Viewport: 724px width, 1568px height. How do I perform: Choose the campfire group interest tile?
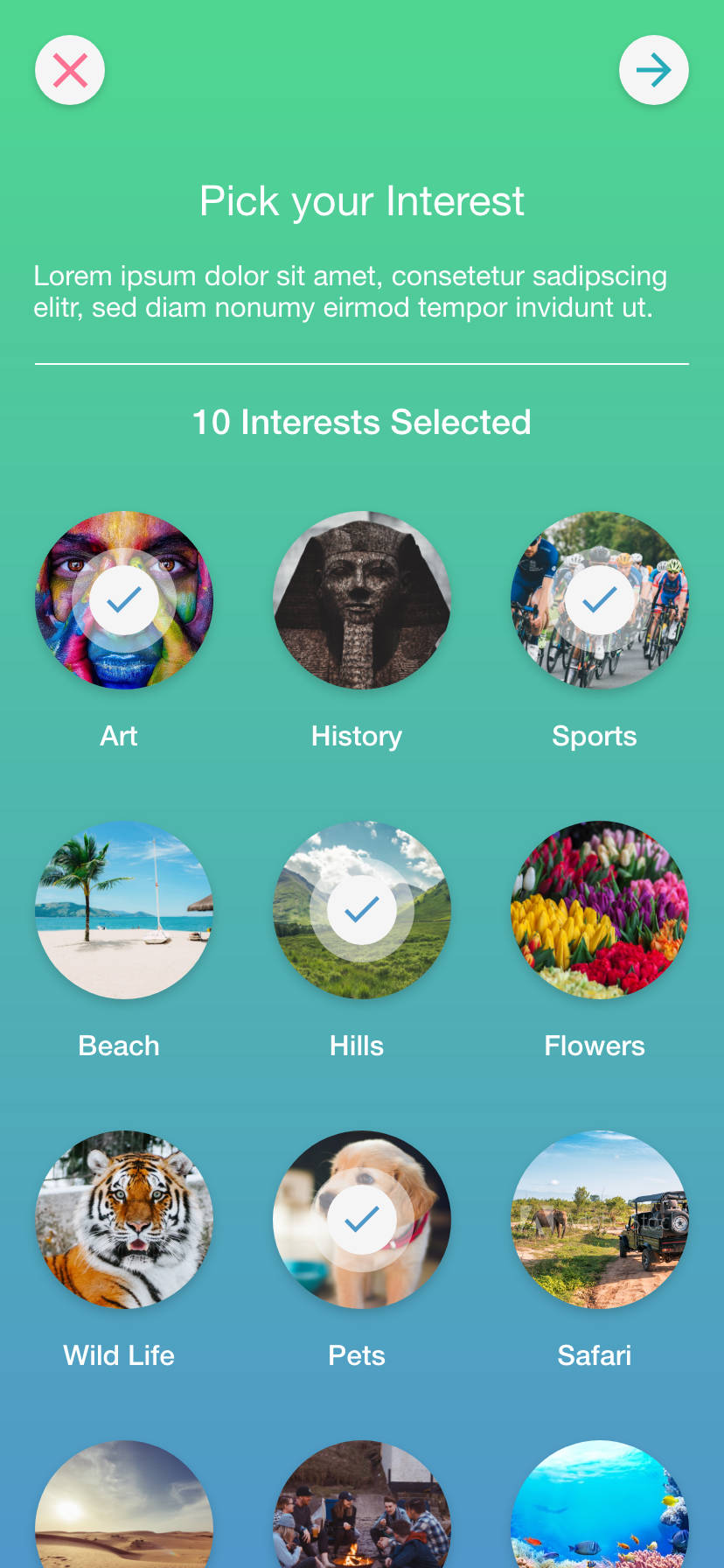(x=362, y=1509)
